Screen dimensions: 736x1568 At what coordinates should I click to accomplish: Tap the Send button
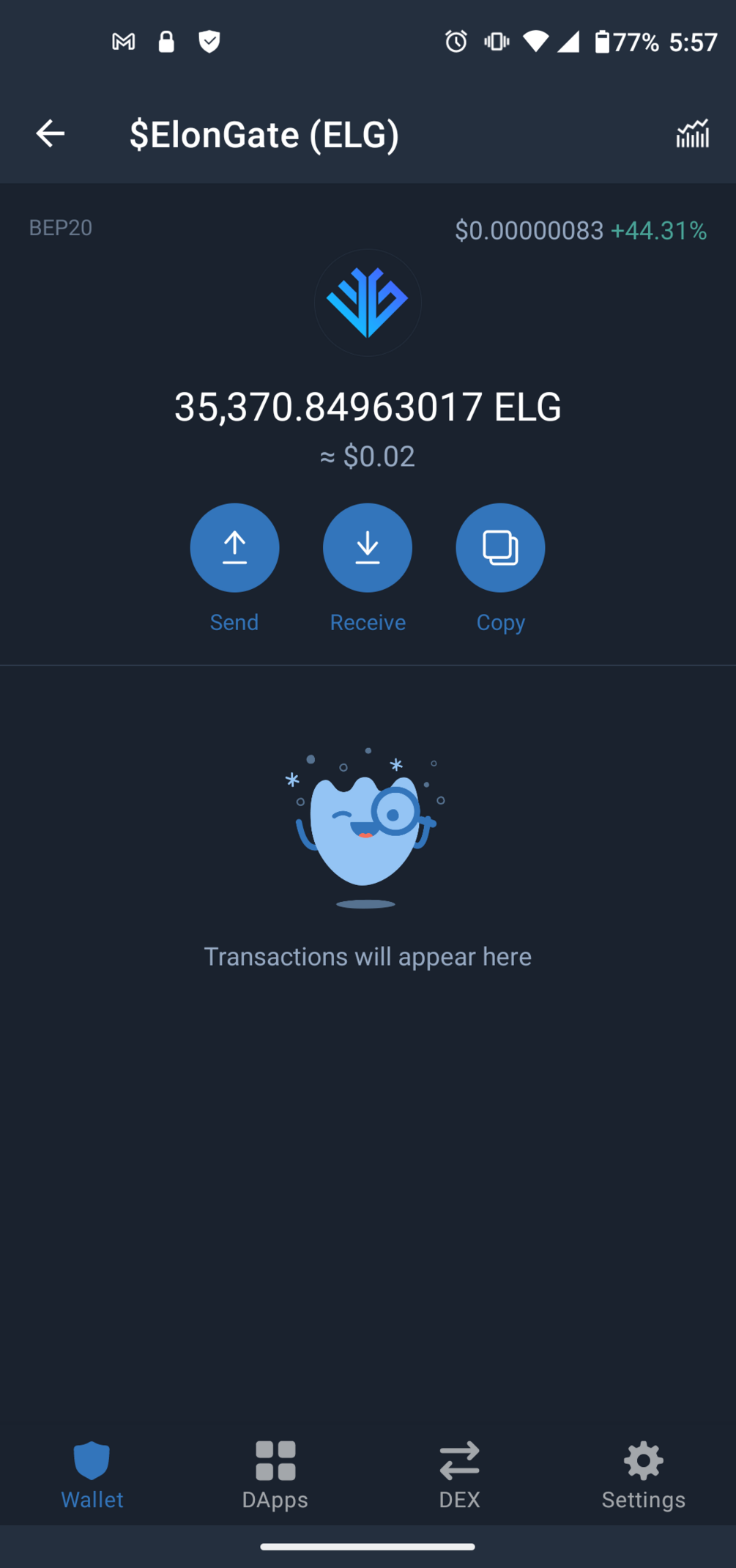coord(234,548)
